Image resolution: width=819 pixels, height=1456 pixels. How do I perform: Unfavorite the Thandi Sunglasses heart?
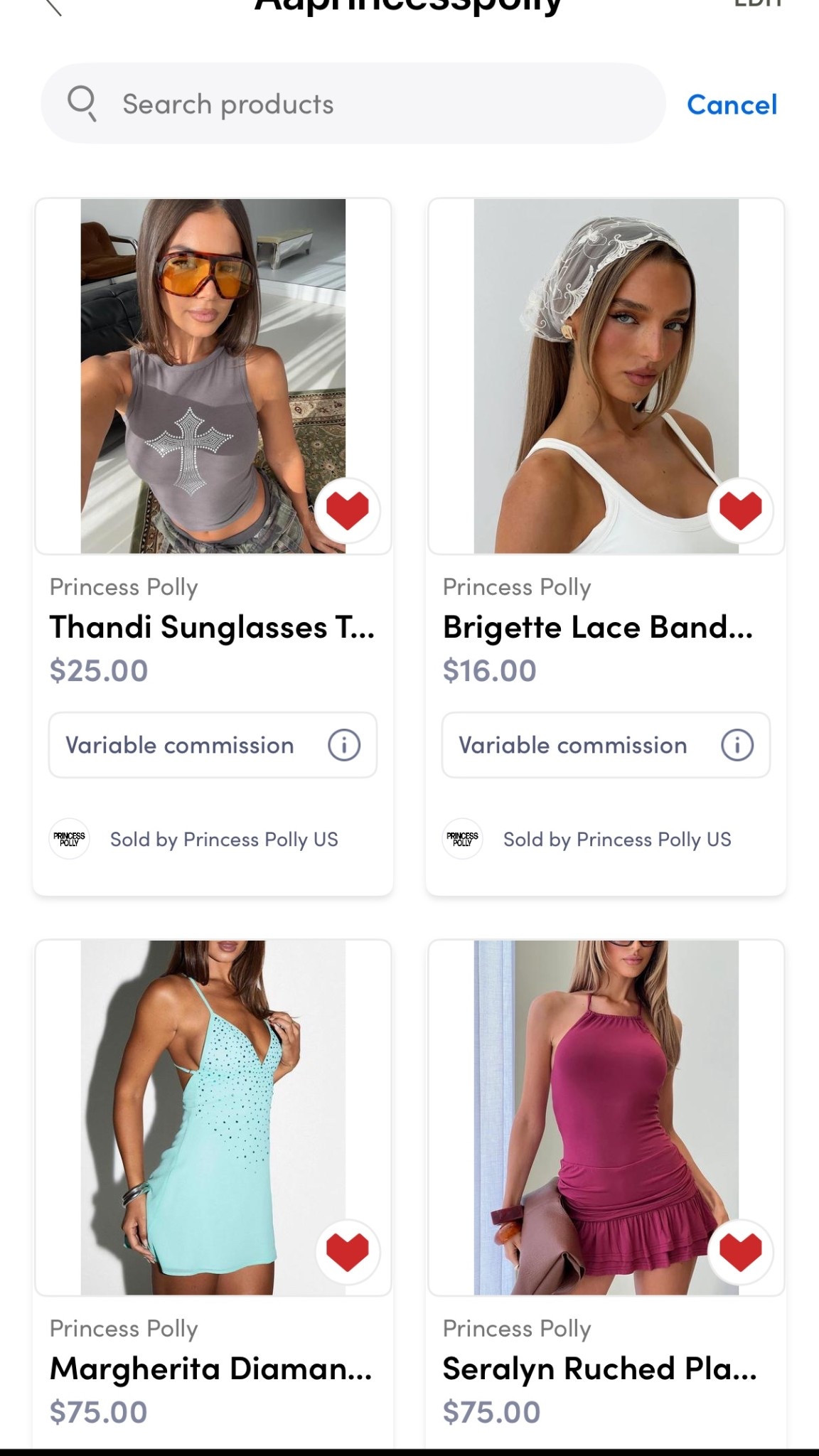tap(347, 510)
